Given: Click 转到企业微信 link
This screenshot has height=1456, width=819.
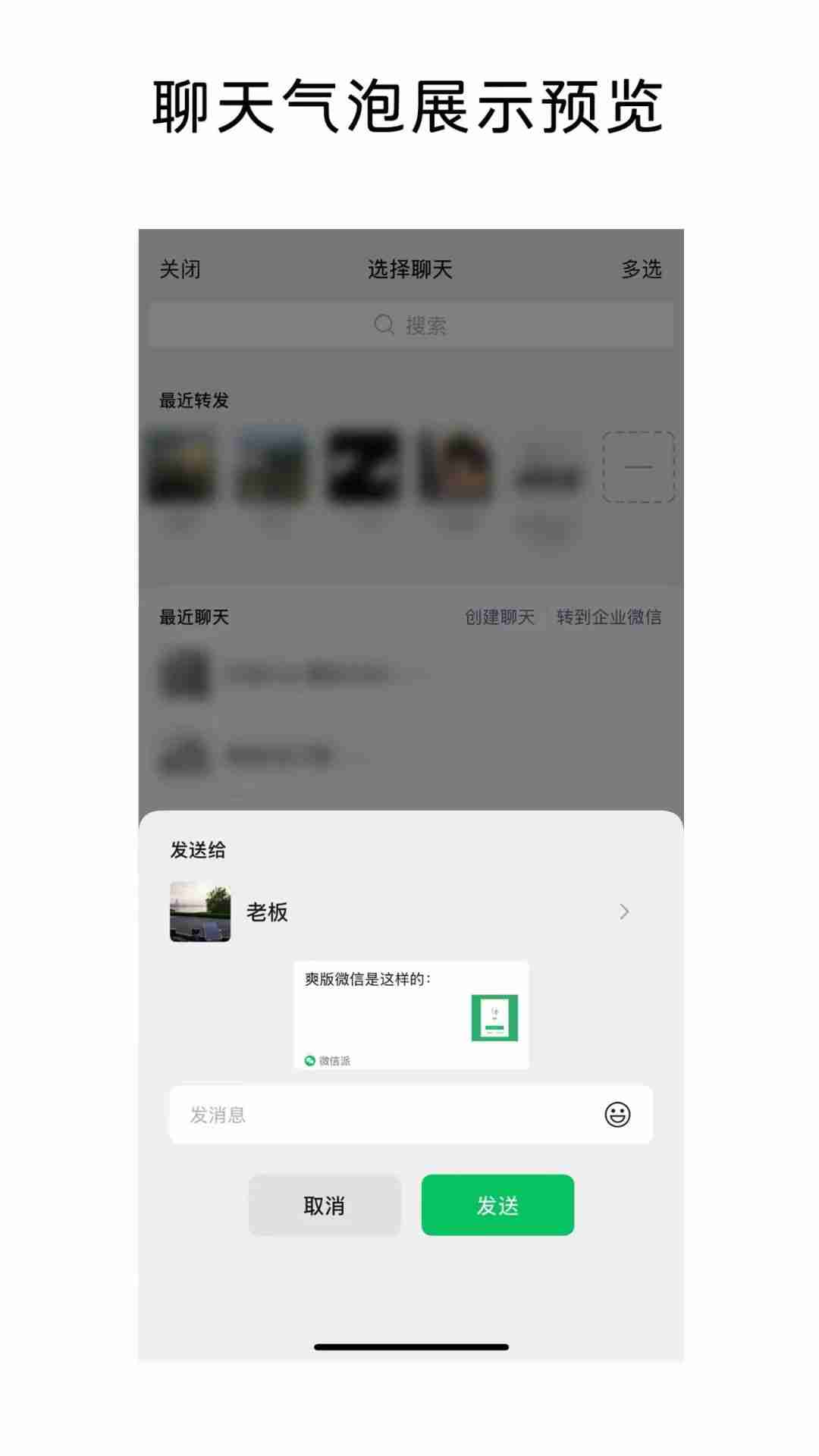Looking at the screenshot, I should tap(609, 617).
